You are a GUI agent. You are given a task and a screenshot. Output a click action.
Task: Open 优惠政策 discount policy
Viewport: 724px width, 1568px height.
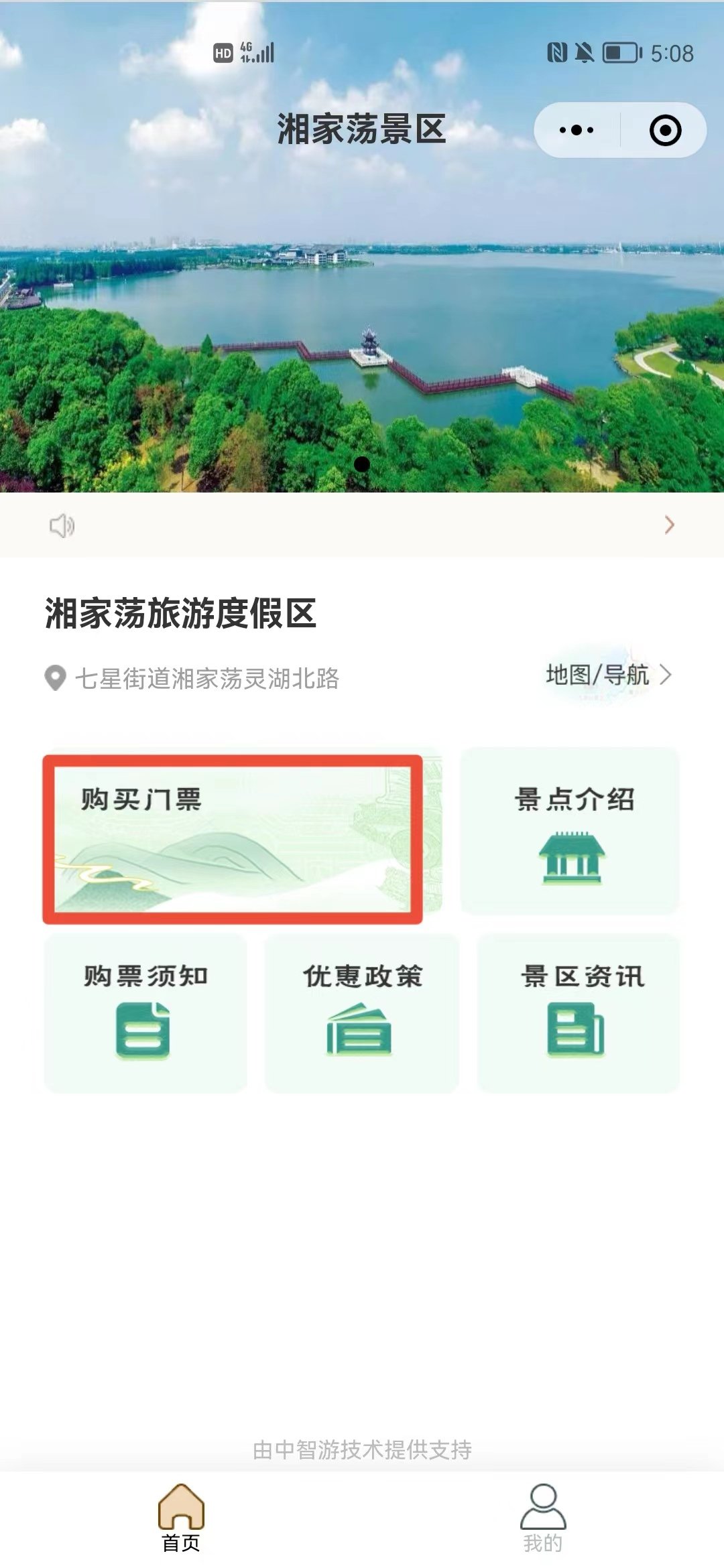tap(362, 1012)
